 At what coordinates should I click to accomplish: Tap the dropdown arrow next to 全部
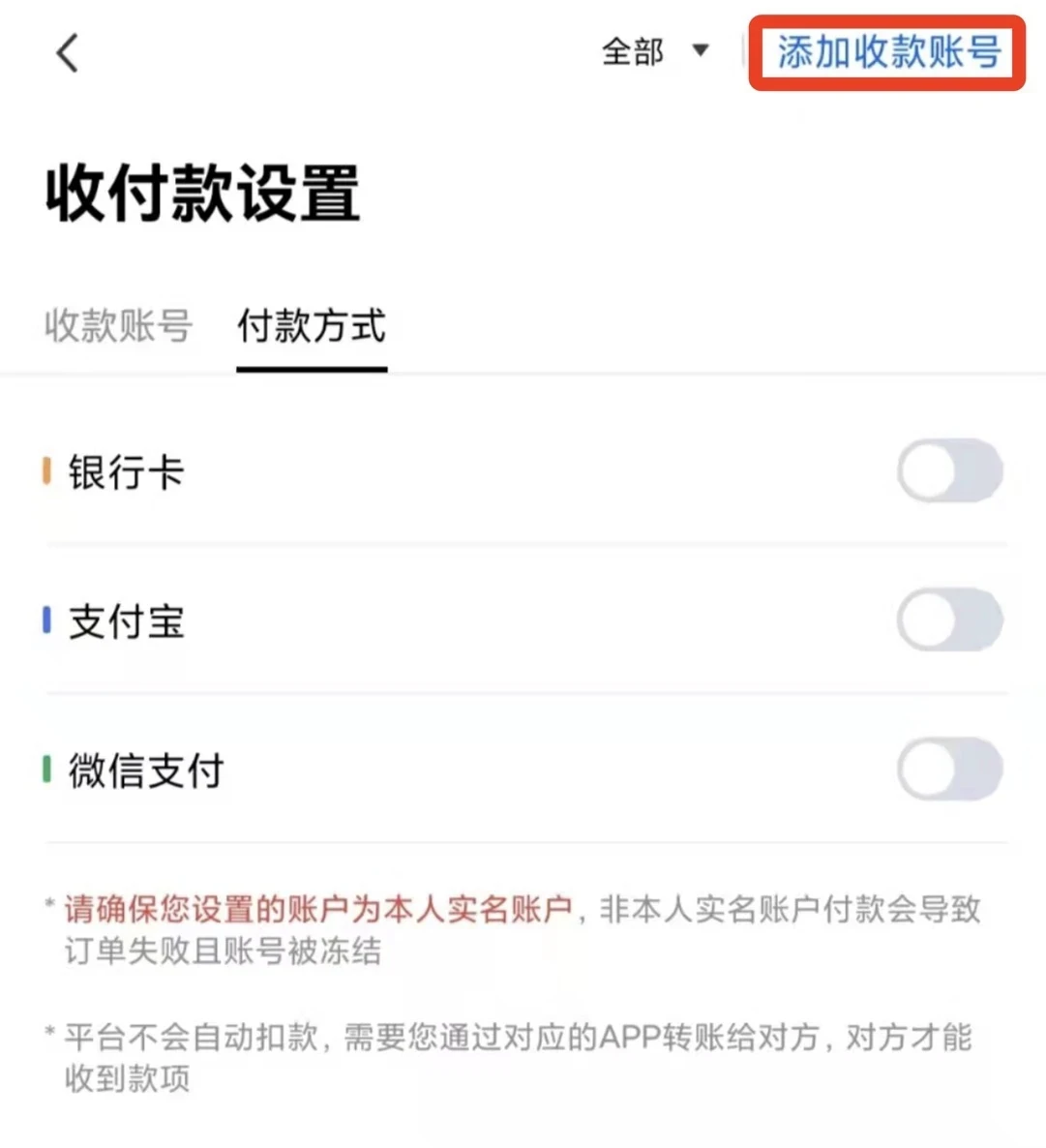pos(701,53)
